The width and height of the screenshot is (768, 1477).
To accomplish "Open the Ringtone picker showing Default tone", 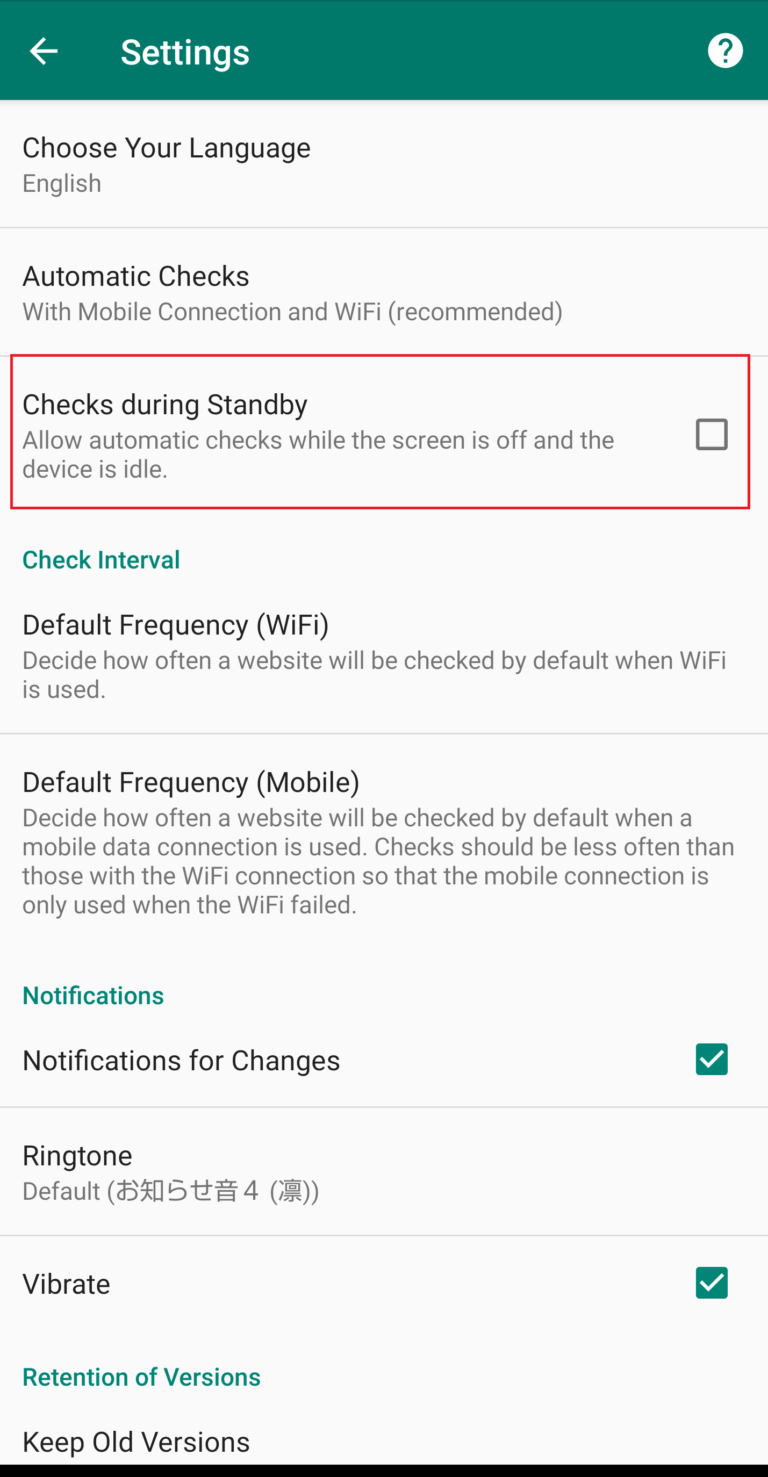I will (x=300, y=1171).
